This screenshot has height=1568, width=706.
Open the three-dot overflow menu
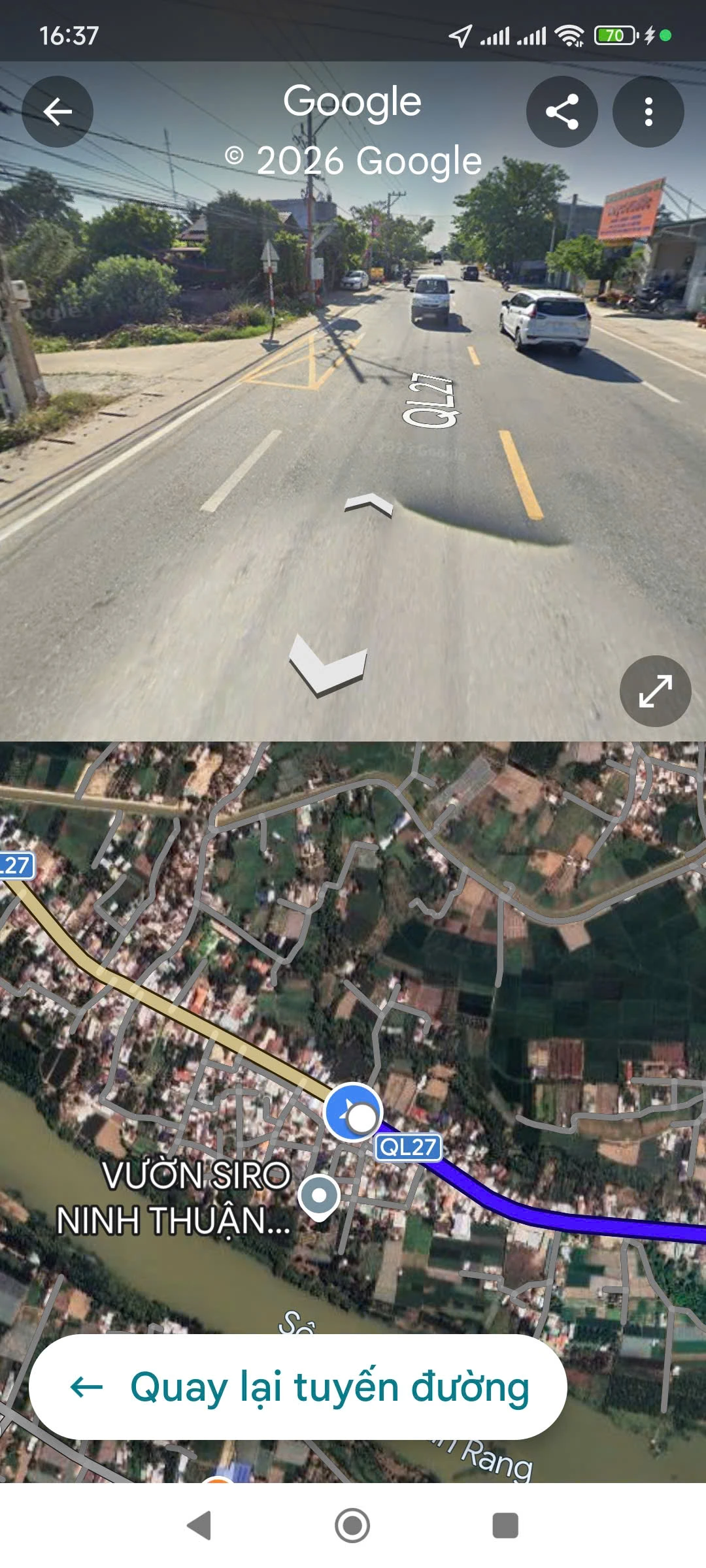coord(648,112)
